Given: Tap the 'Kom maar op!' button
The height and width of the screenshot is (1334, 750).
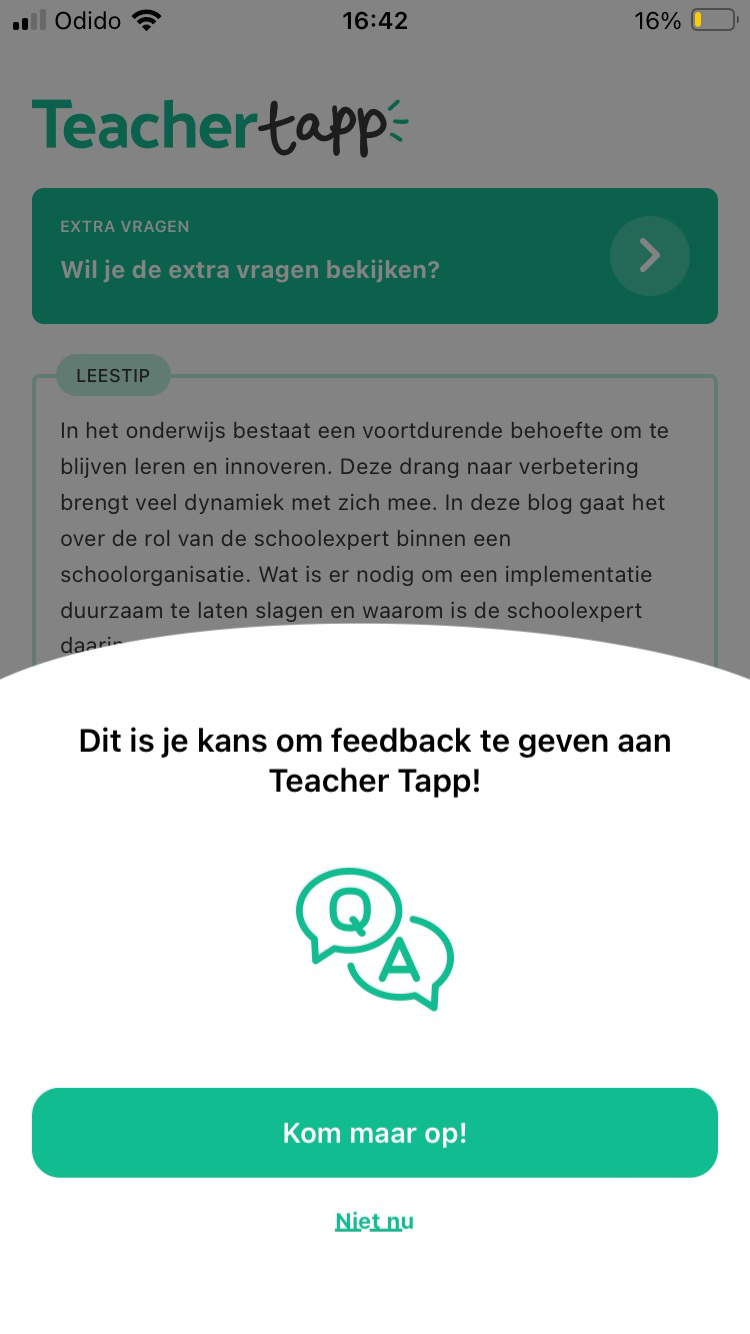Looking at the screenshot, I should [374, 1132].
